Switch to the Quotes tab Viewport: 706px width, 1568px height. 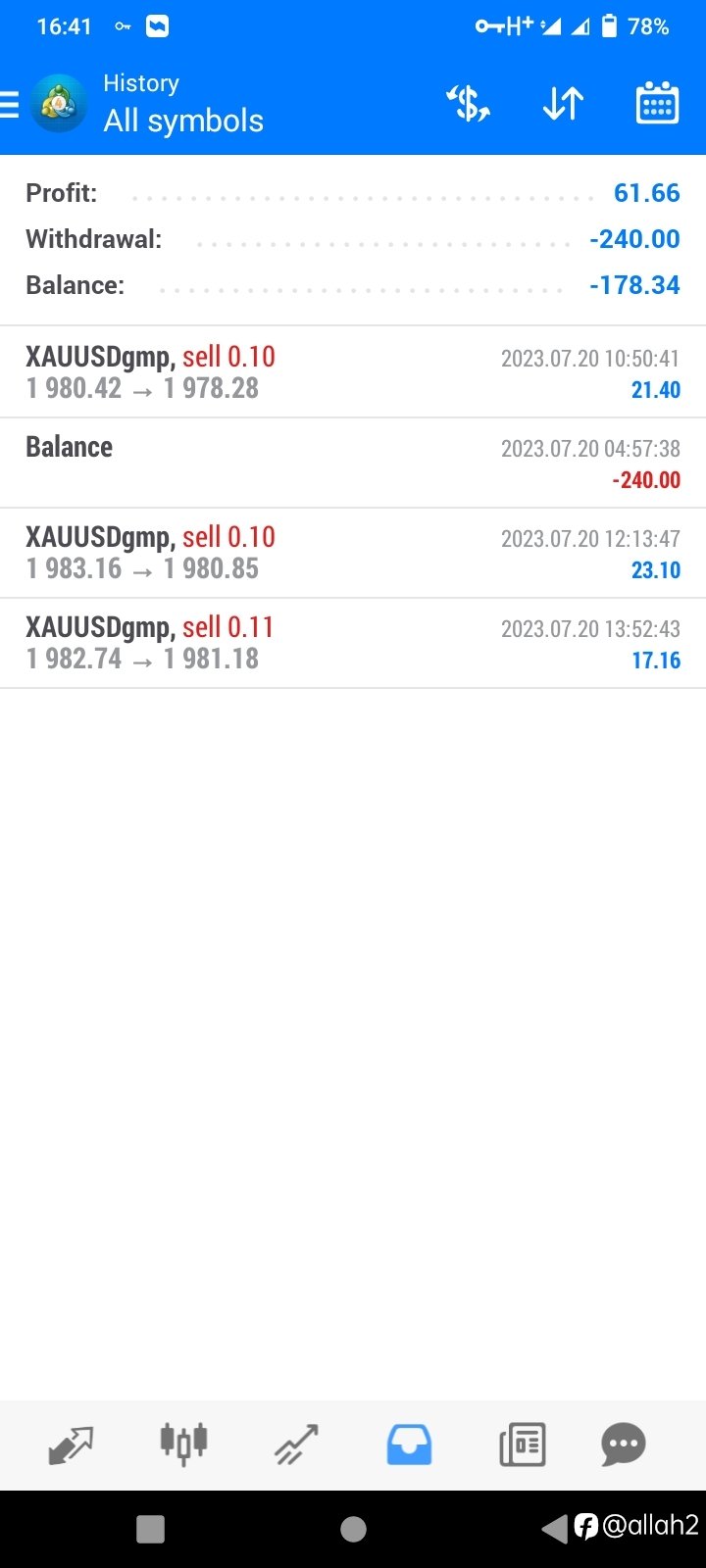click(x=71, y=1445)
